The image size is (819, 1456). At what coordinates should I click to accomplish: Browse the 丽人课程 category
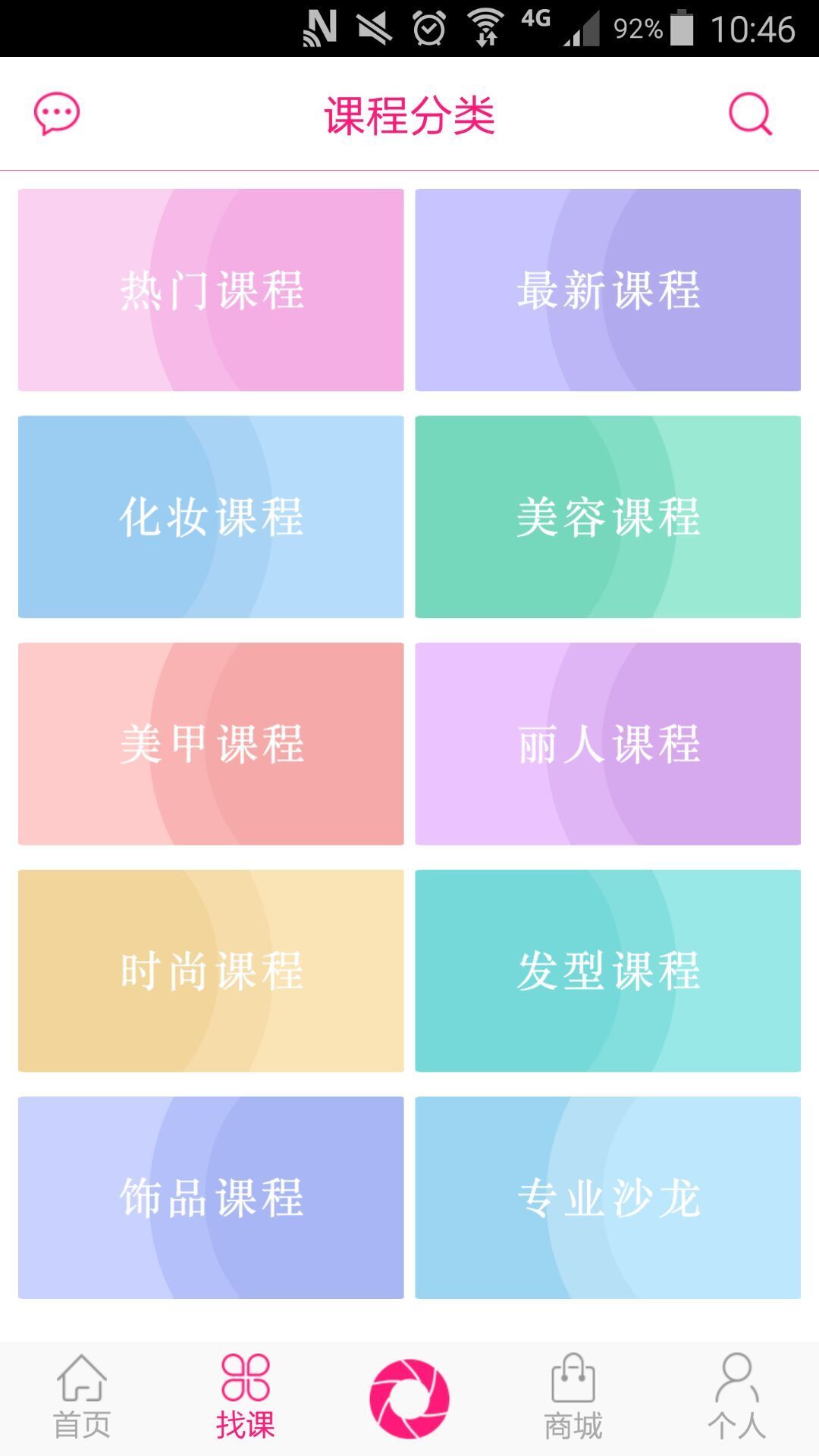[x=607, y=743]
